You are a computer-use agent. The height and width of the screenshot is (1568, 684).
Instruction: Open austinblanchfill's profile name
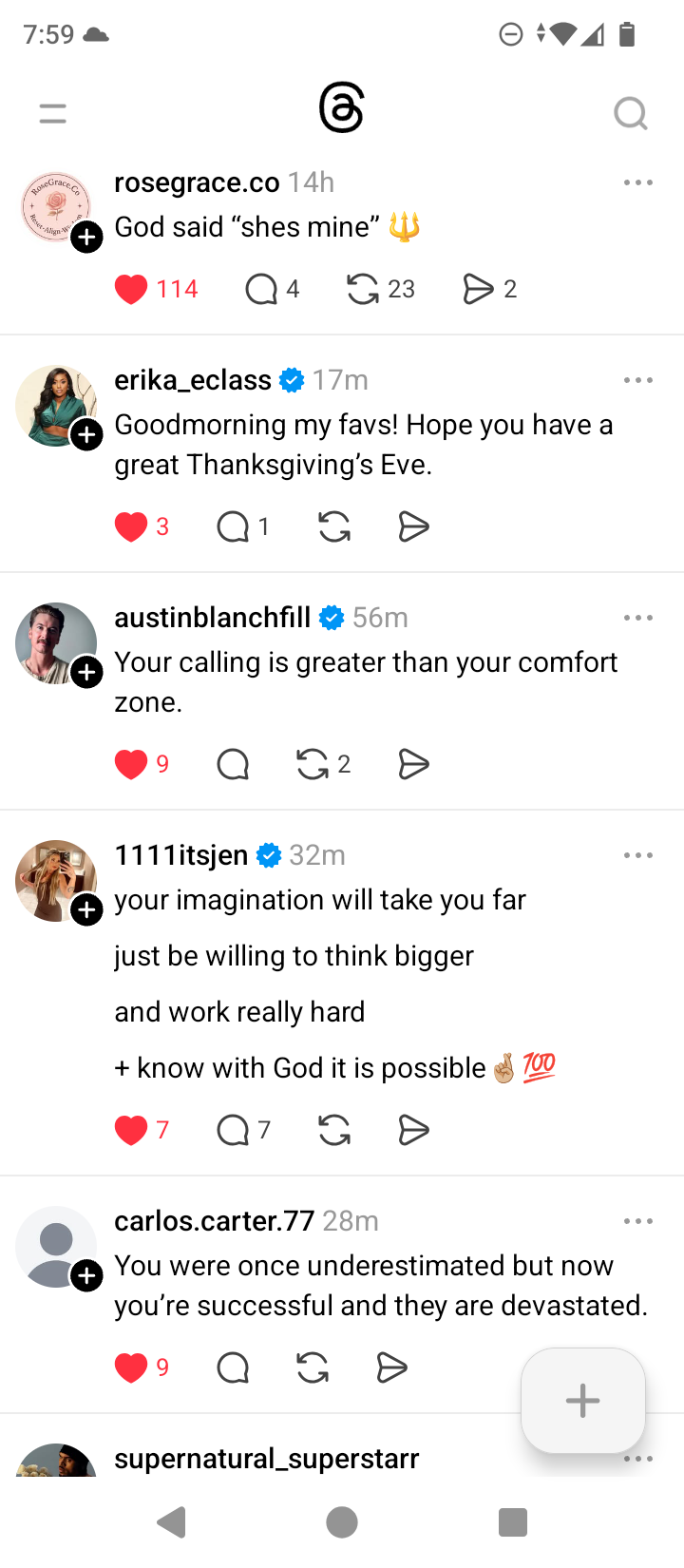pos(213,618)
